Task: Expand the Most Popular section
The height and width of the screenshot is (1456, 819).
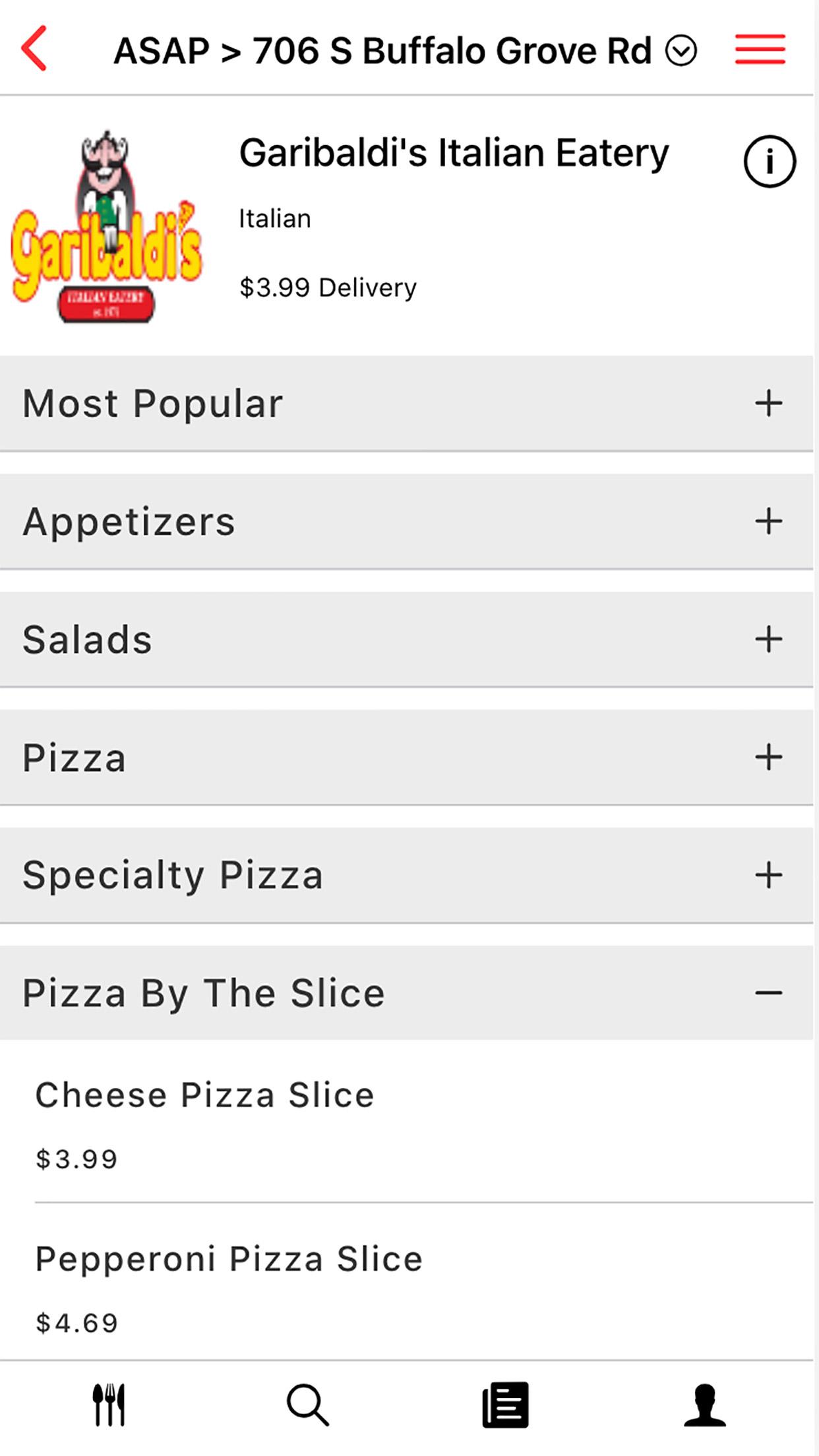Action: pos(406,404)
